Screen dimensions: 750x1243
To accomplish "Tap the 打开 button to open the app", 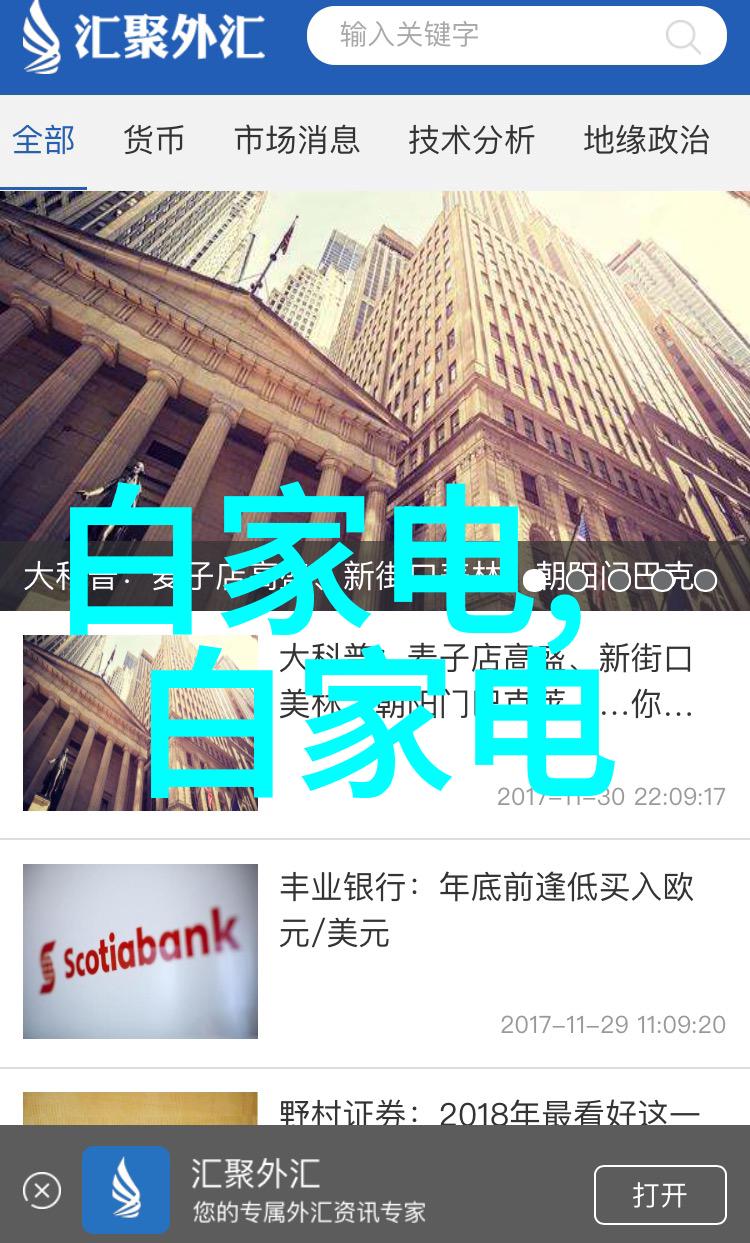I will click(660, 1195).
